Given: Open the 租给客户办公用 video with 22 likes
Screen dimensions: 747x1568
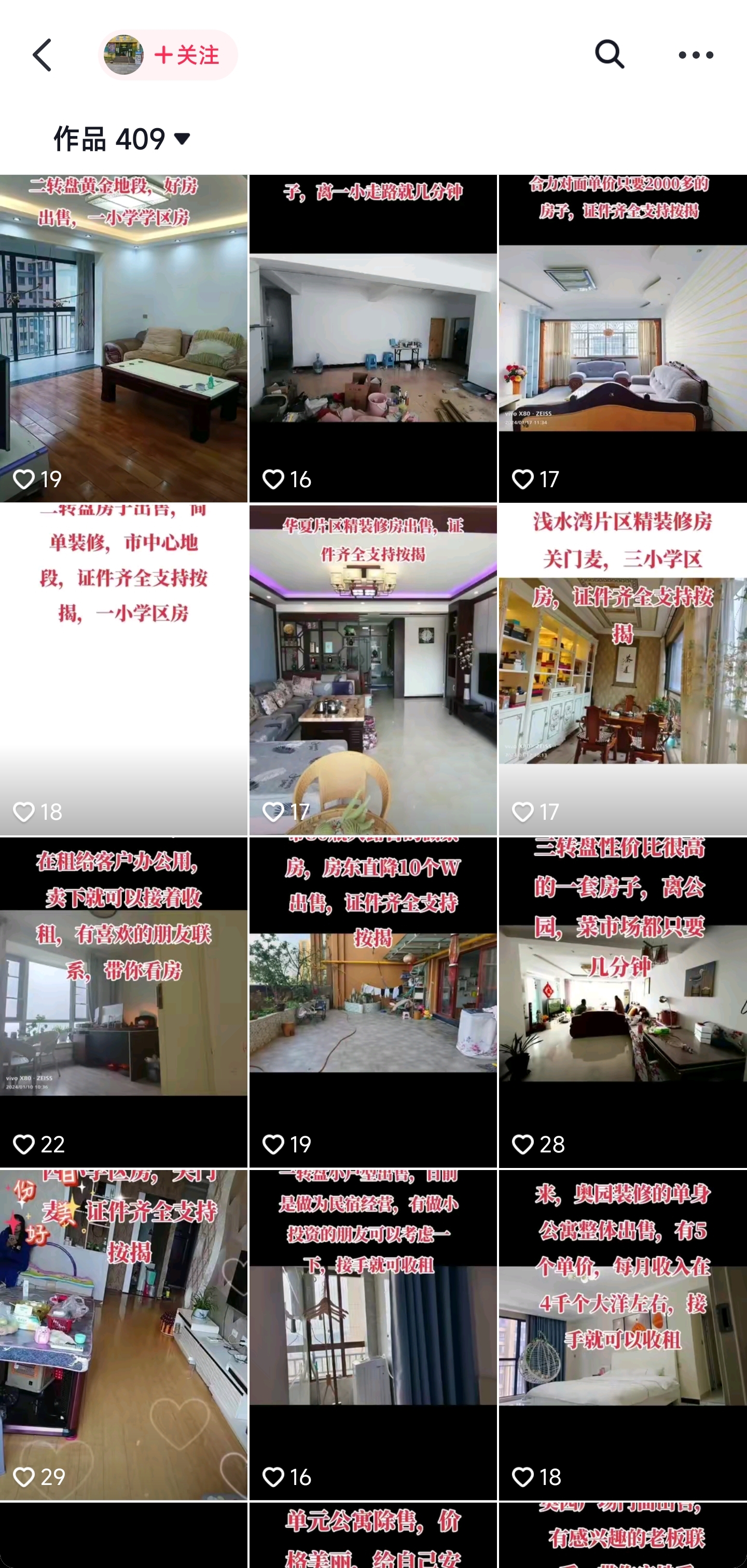Looking at the screenshot, I should [123, 1002].
